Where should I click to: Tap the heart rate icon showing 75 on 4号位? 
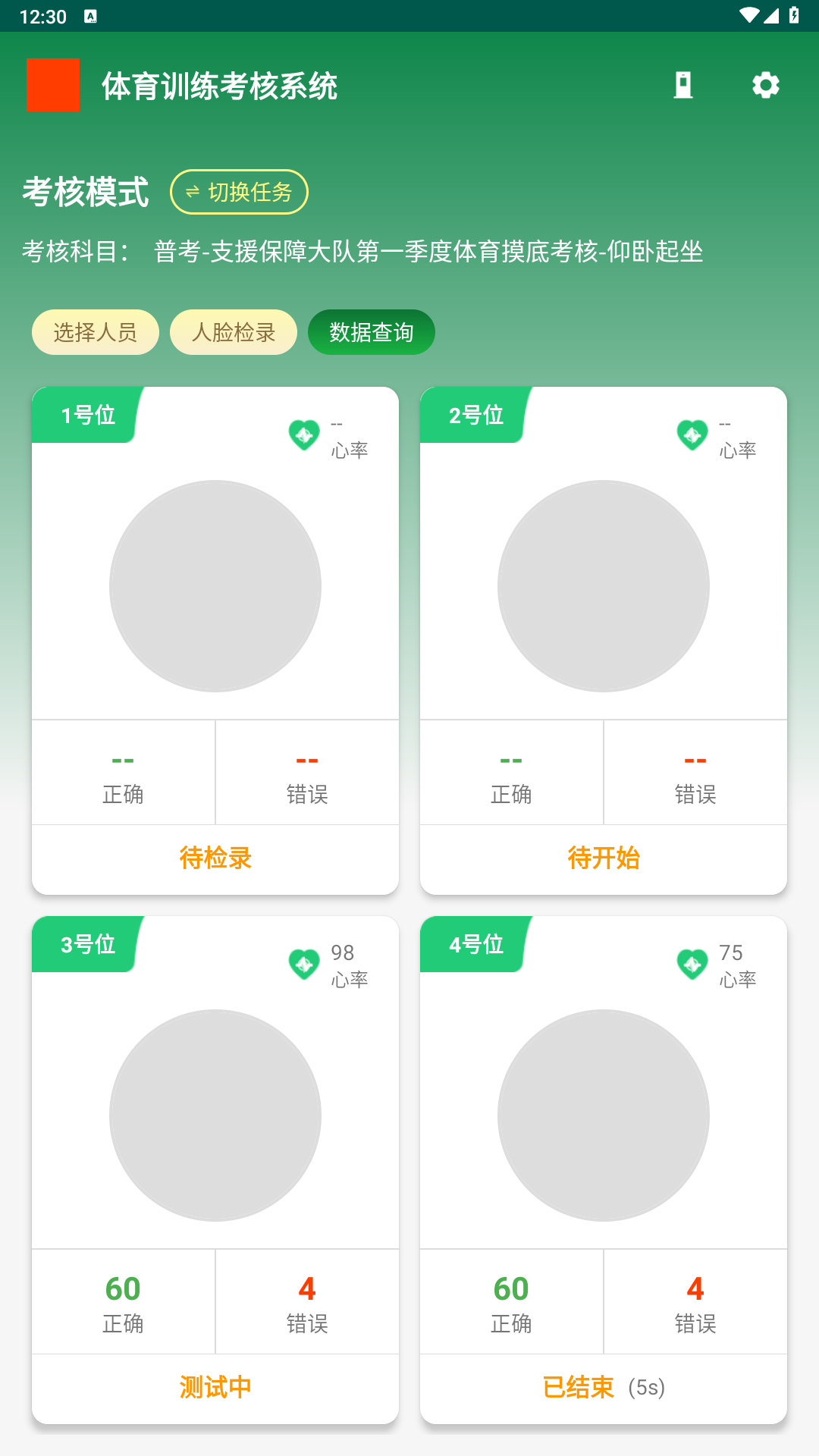[692, 965]
